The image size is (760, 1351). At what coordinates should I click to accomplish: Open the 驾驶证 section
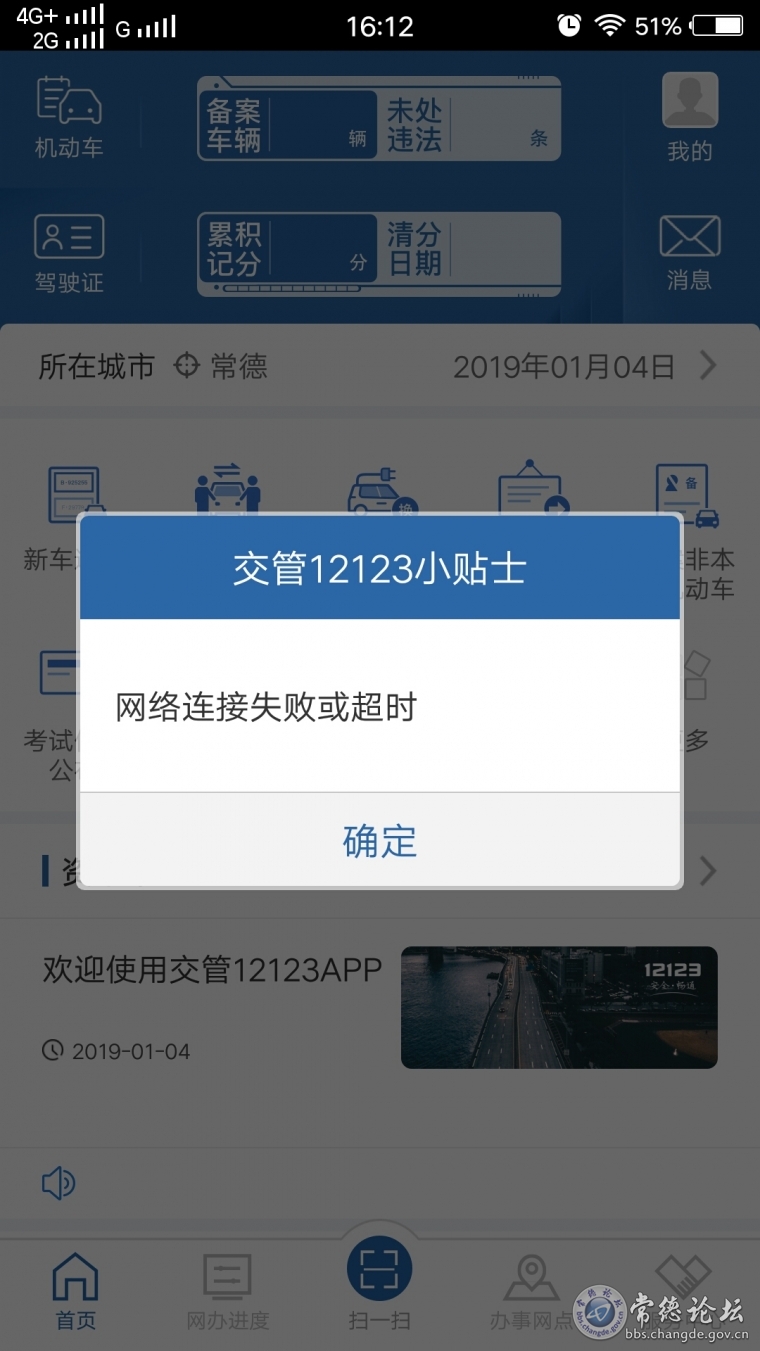coord(69,253)
